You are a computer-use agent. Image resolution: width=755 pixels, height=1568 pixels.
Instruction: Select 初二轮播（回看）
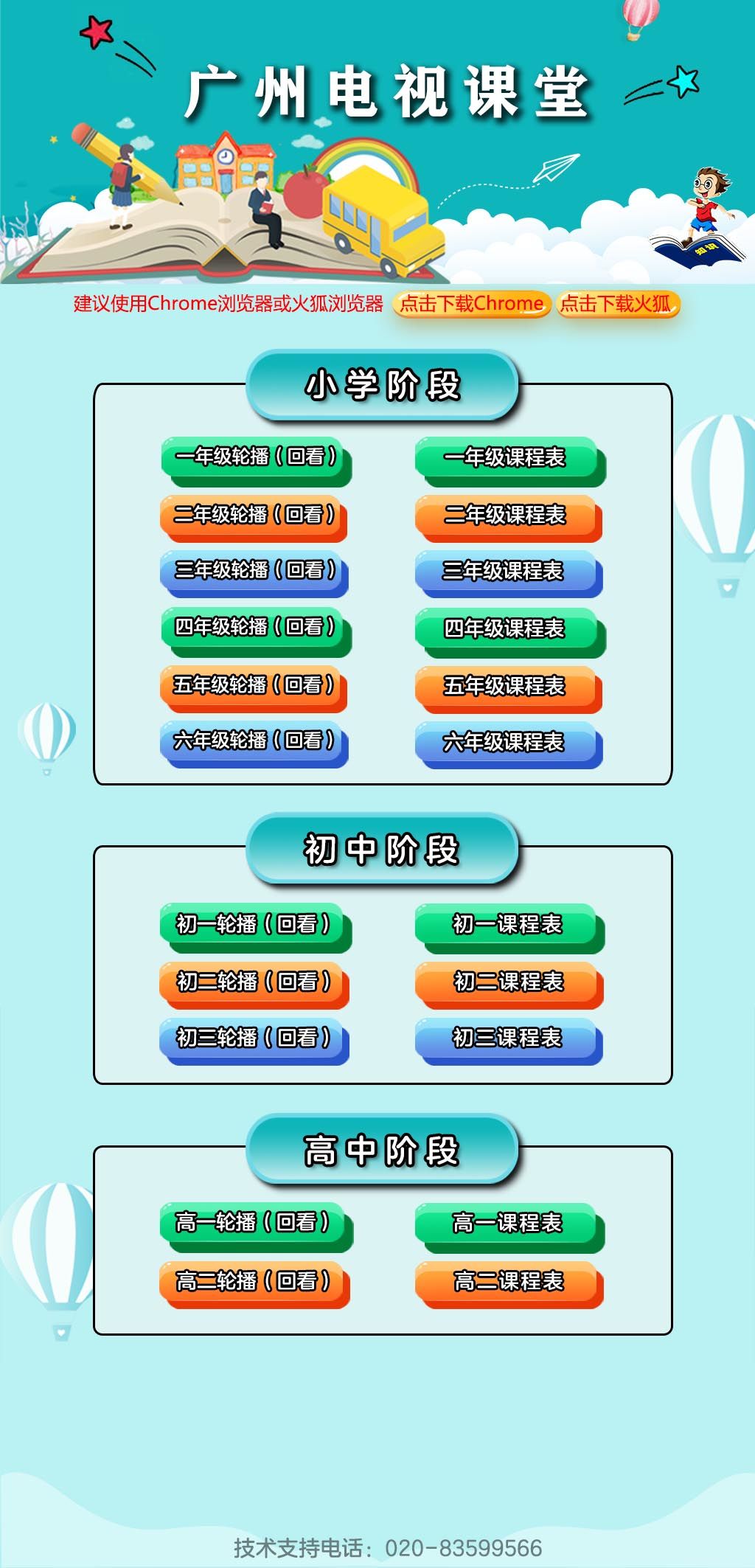(254, 982)
